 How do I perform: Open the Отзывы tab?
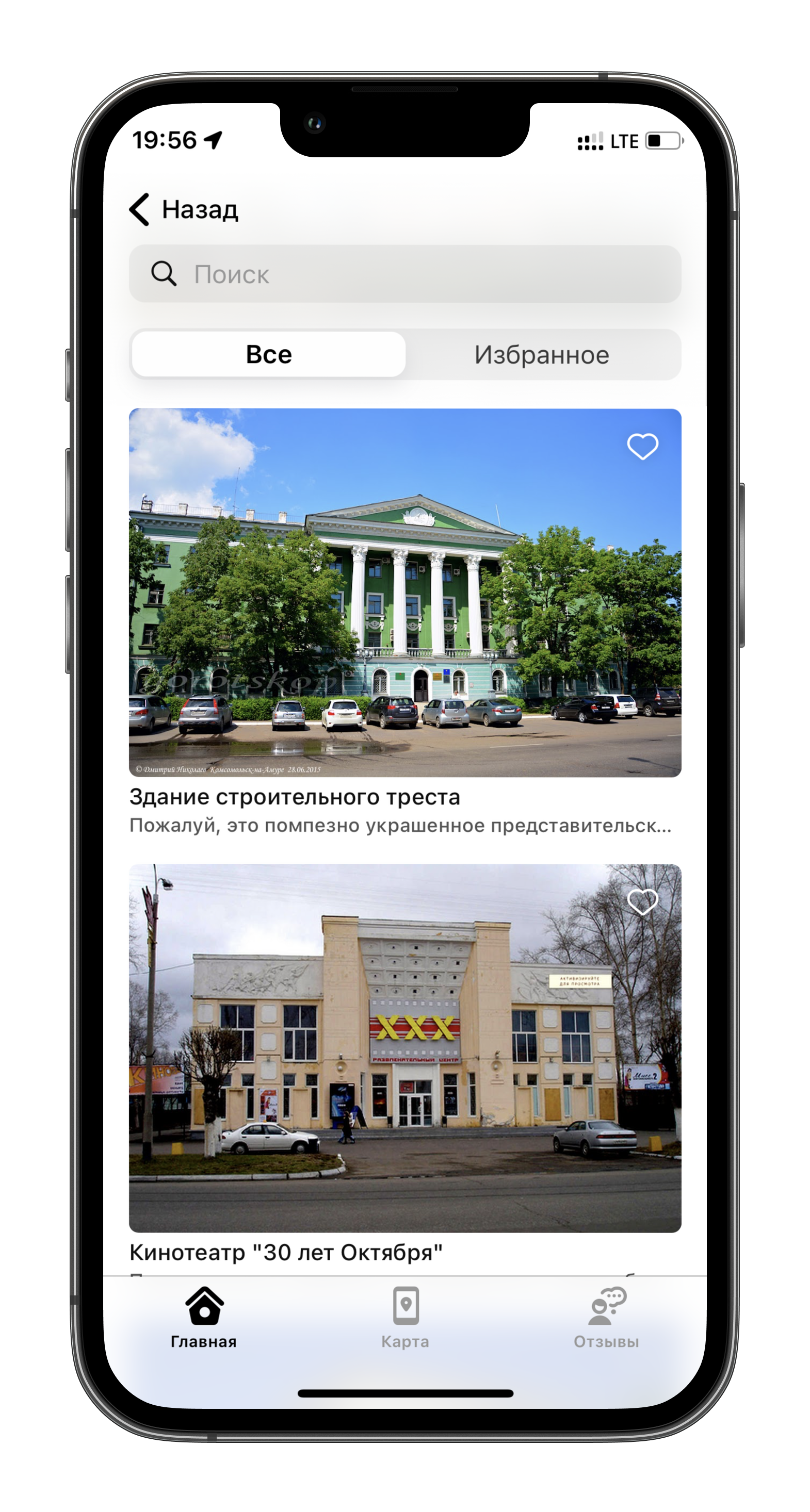[x=606, y=1318]
